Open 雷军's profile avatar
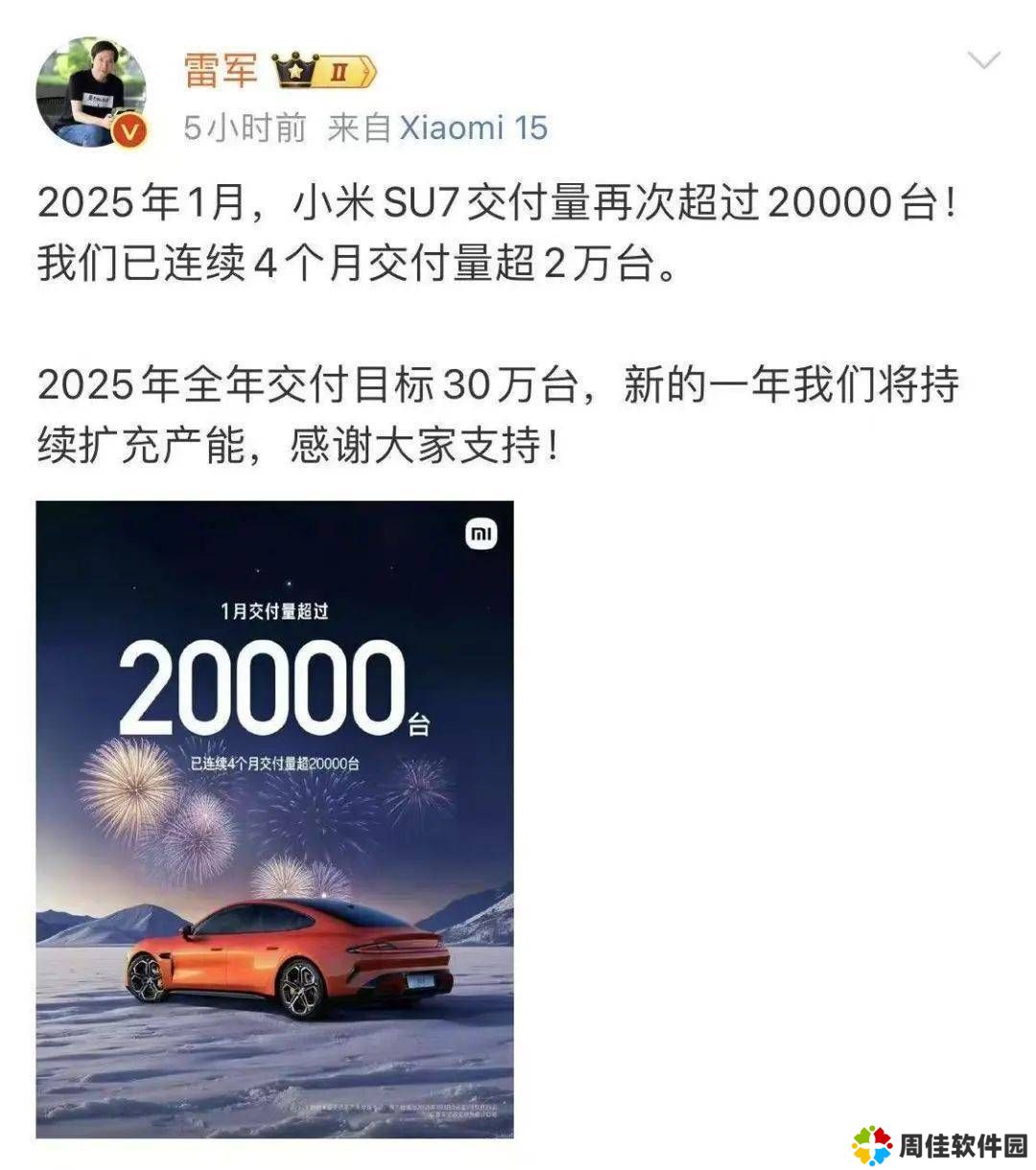This screenshot has width=1036, height=1170. [x=90, y=91]
